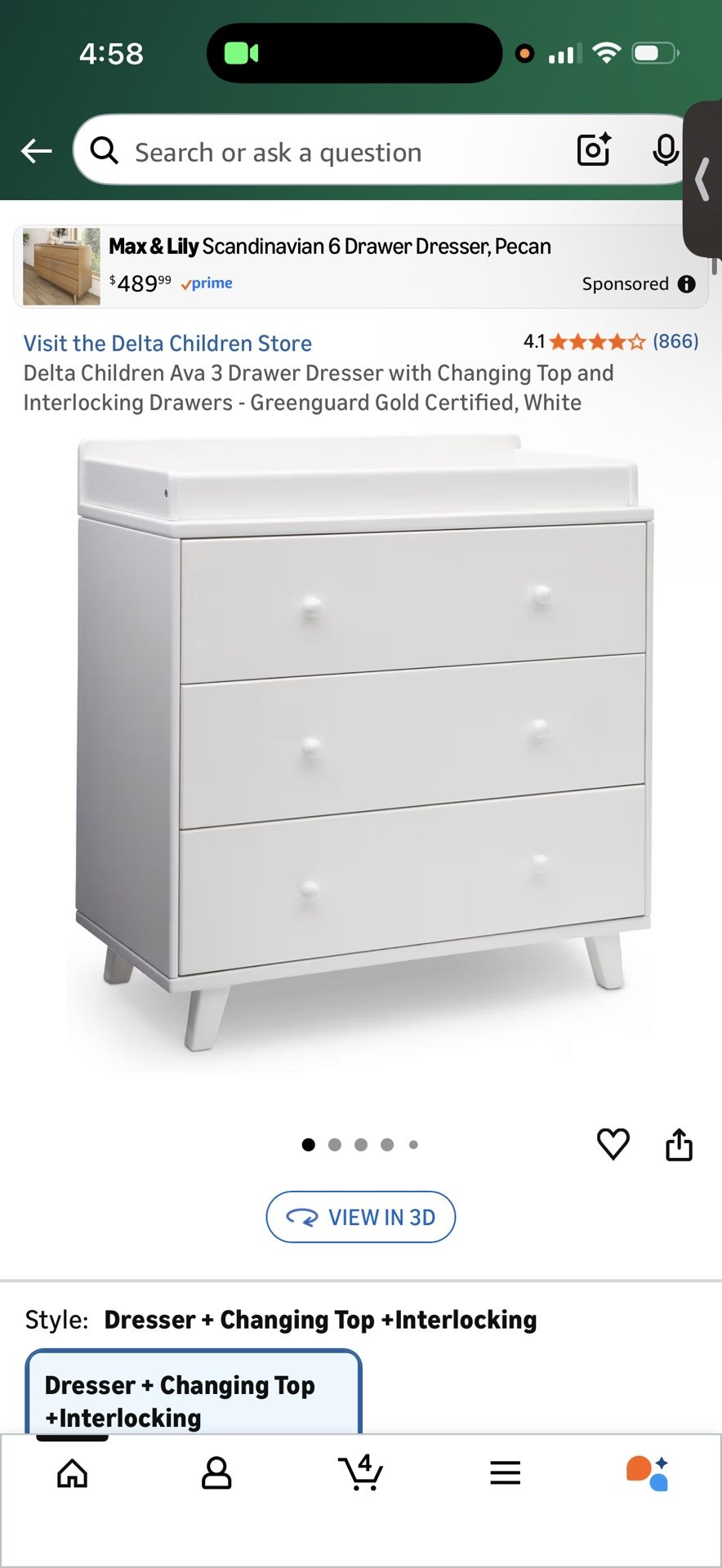Add the dresser to your wishlist heart
Image resolution: width=722 pixels, height=1568 pixels.
pyautogui.click(x=613, y=1144)
